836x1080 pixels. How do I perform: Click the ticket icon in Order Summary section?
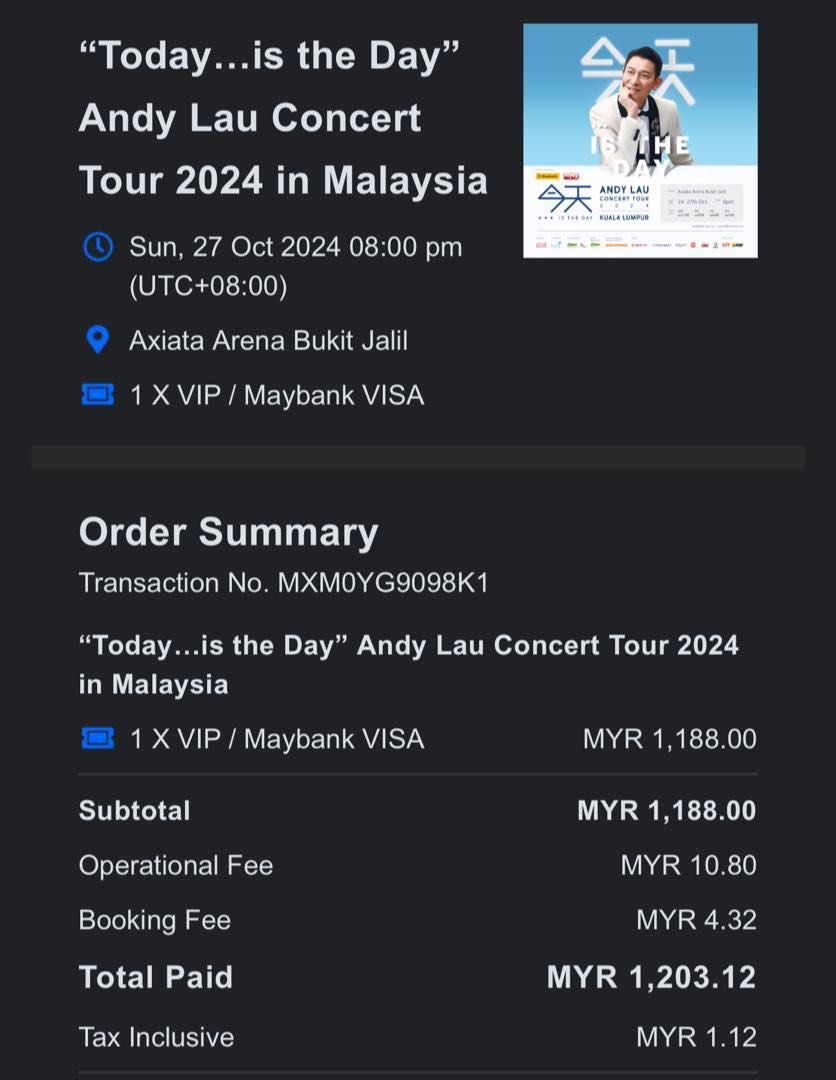click(99, 739)
